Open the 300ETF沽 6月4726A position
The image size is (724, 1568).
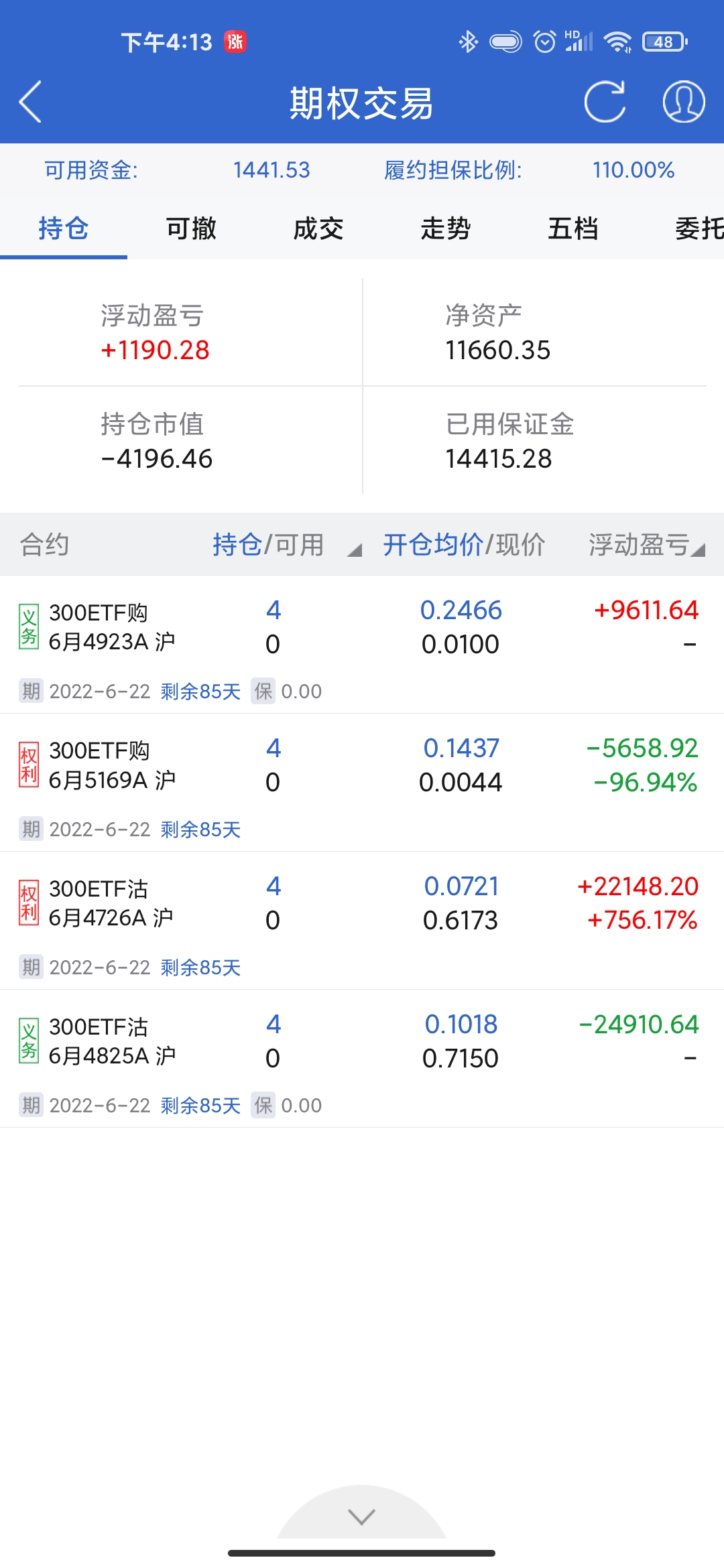tap(362, 919)
